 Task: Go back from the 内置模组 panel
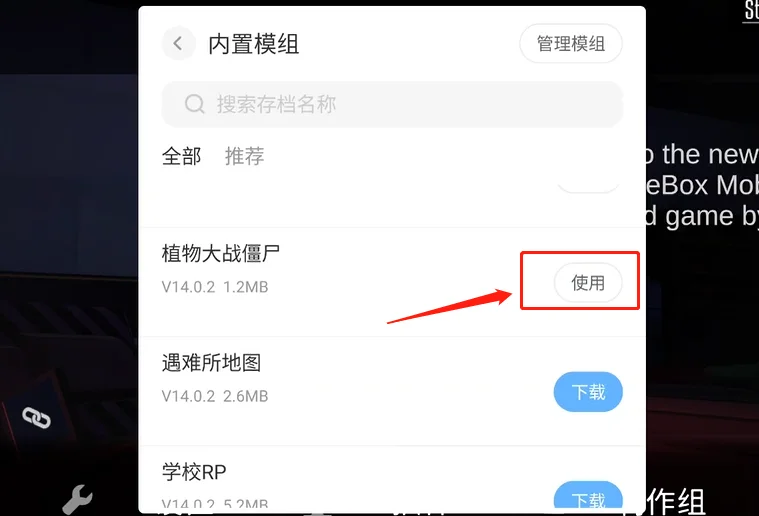click(178, 44)
